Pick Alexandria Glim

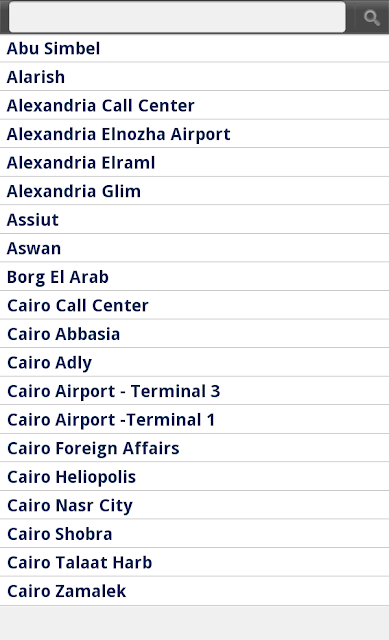pos(194,191)
